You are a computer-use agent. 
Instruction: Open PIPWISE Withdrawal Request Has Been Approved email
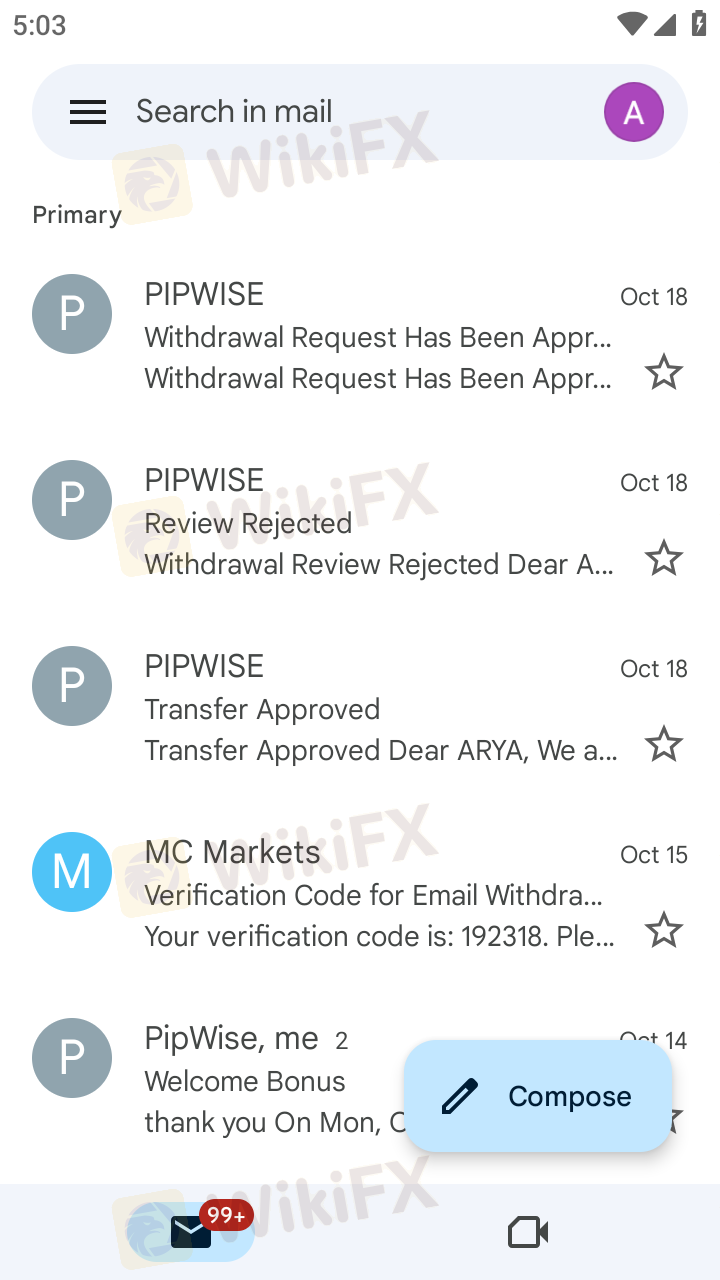click(x=360, y=336)
